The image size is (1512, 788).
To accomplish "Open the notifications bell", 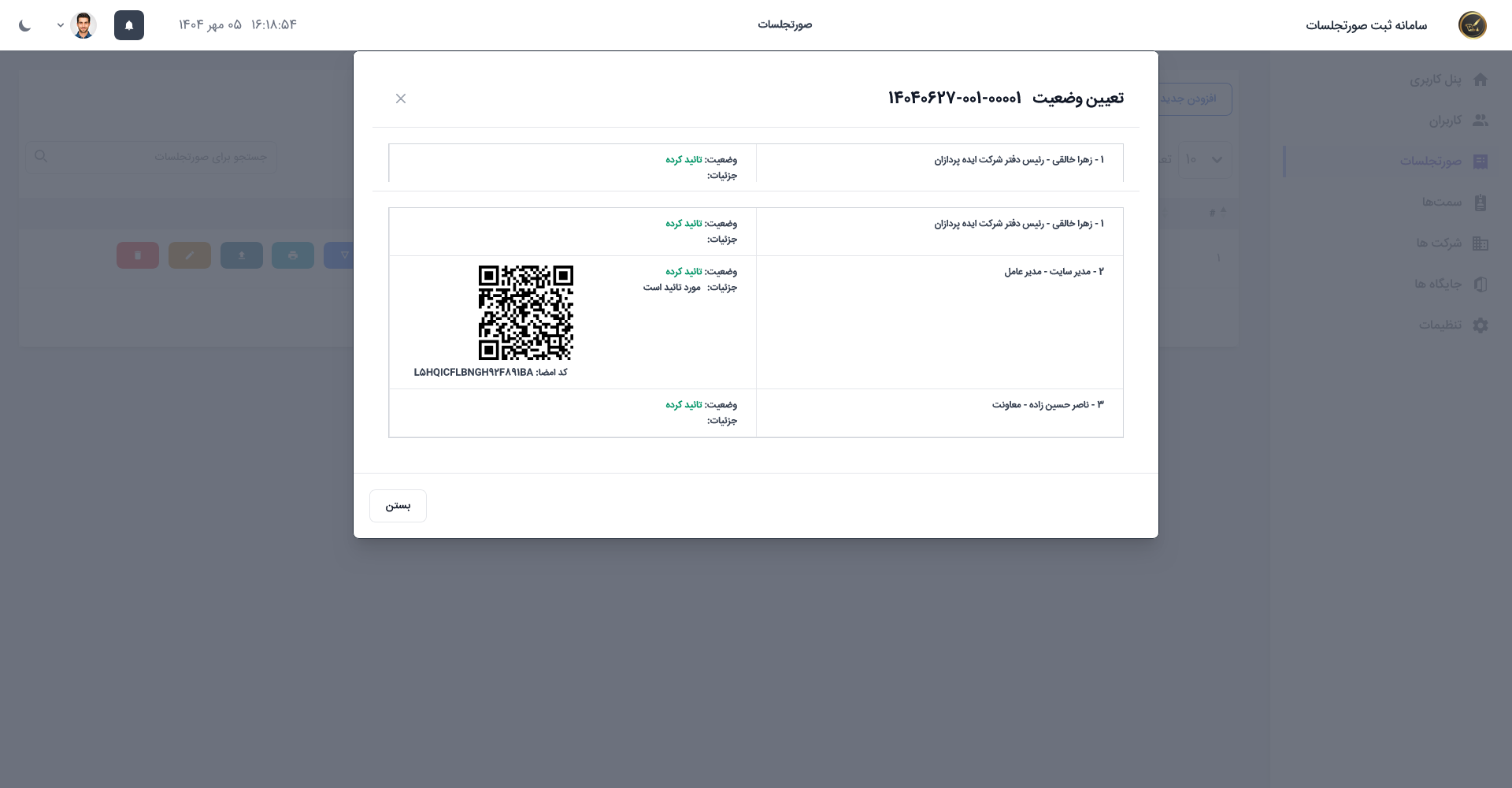I will [x=129, y=25].
